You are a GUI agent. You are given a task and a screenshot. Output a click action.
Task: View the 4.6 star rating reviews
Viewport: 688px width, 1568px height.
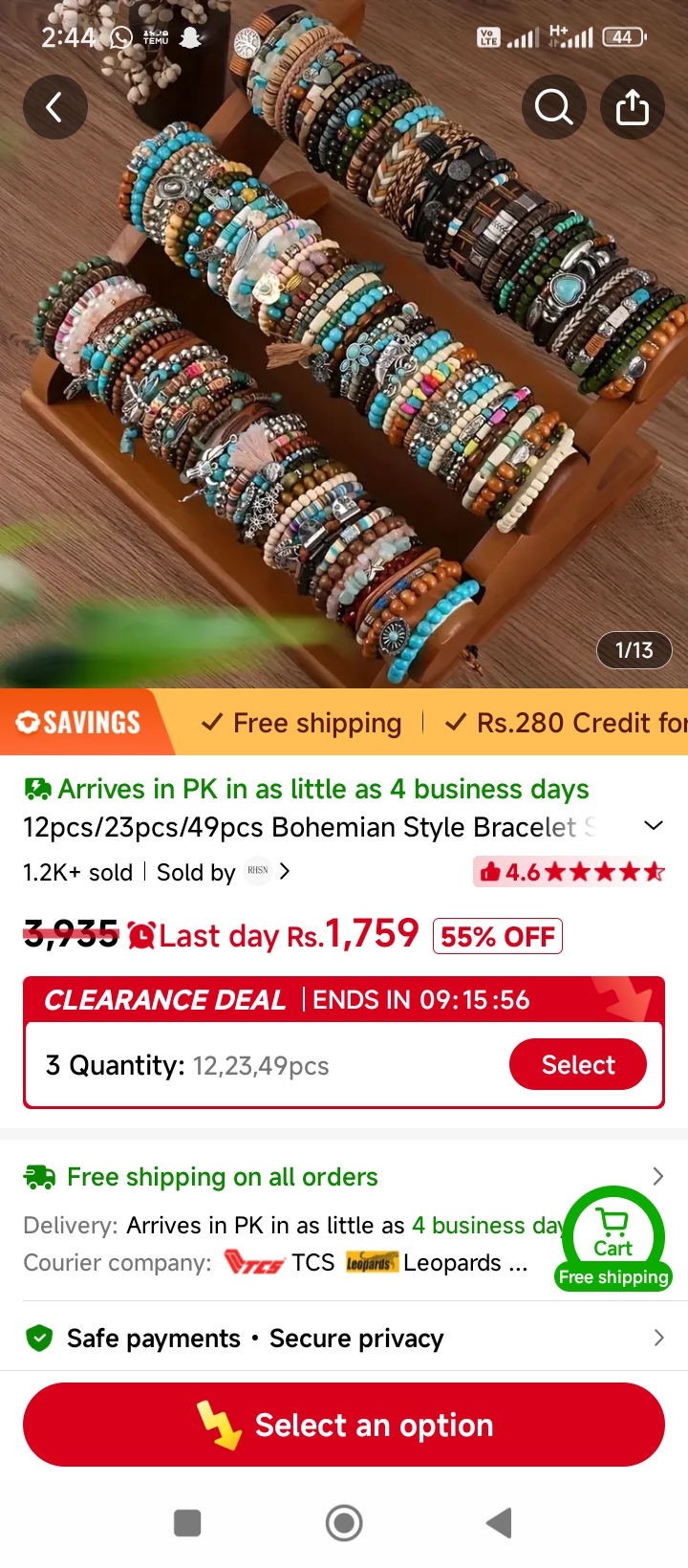coord(570,872)
